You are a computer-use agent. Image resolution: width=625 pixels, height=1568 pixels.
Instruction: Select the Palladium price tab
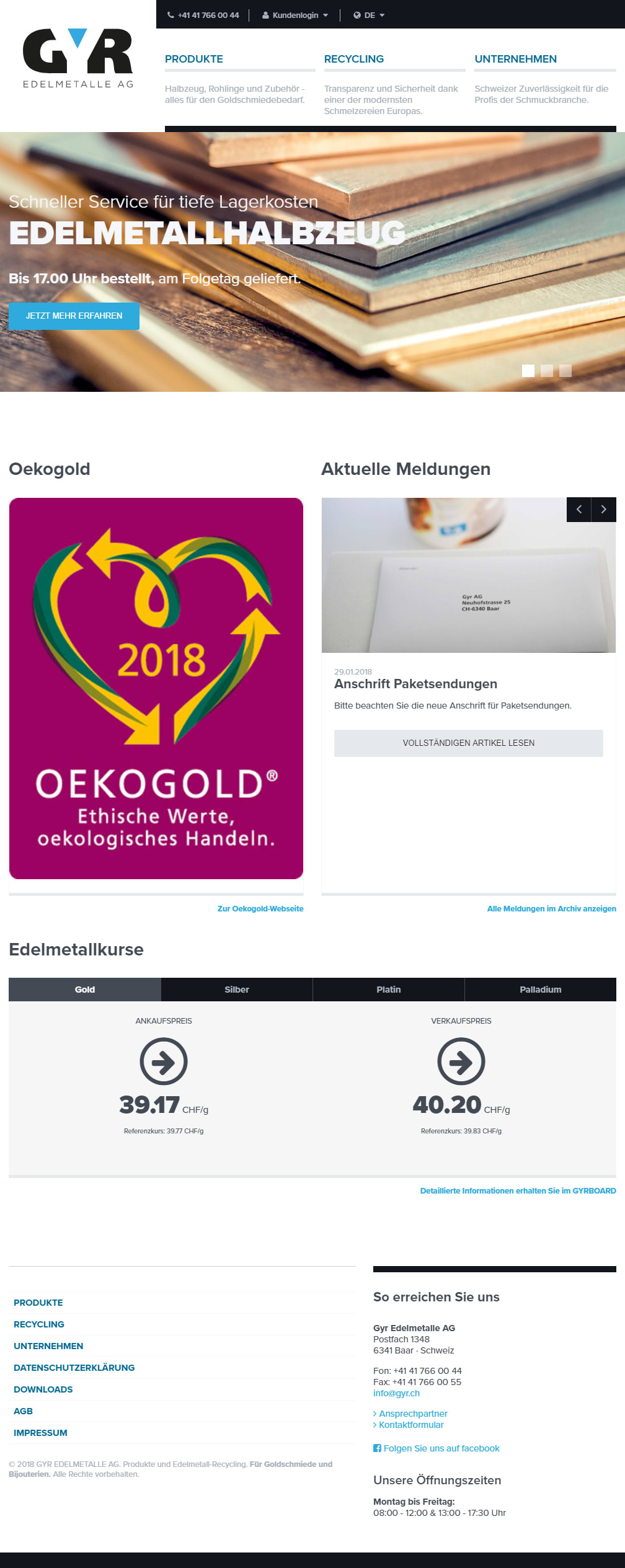(x=540, y=990)
